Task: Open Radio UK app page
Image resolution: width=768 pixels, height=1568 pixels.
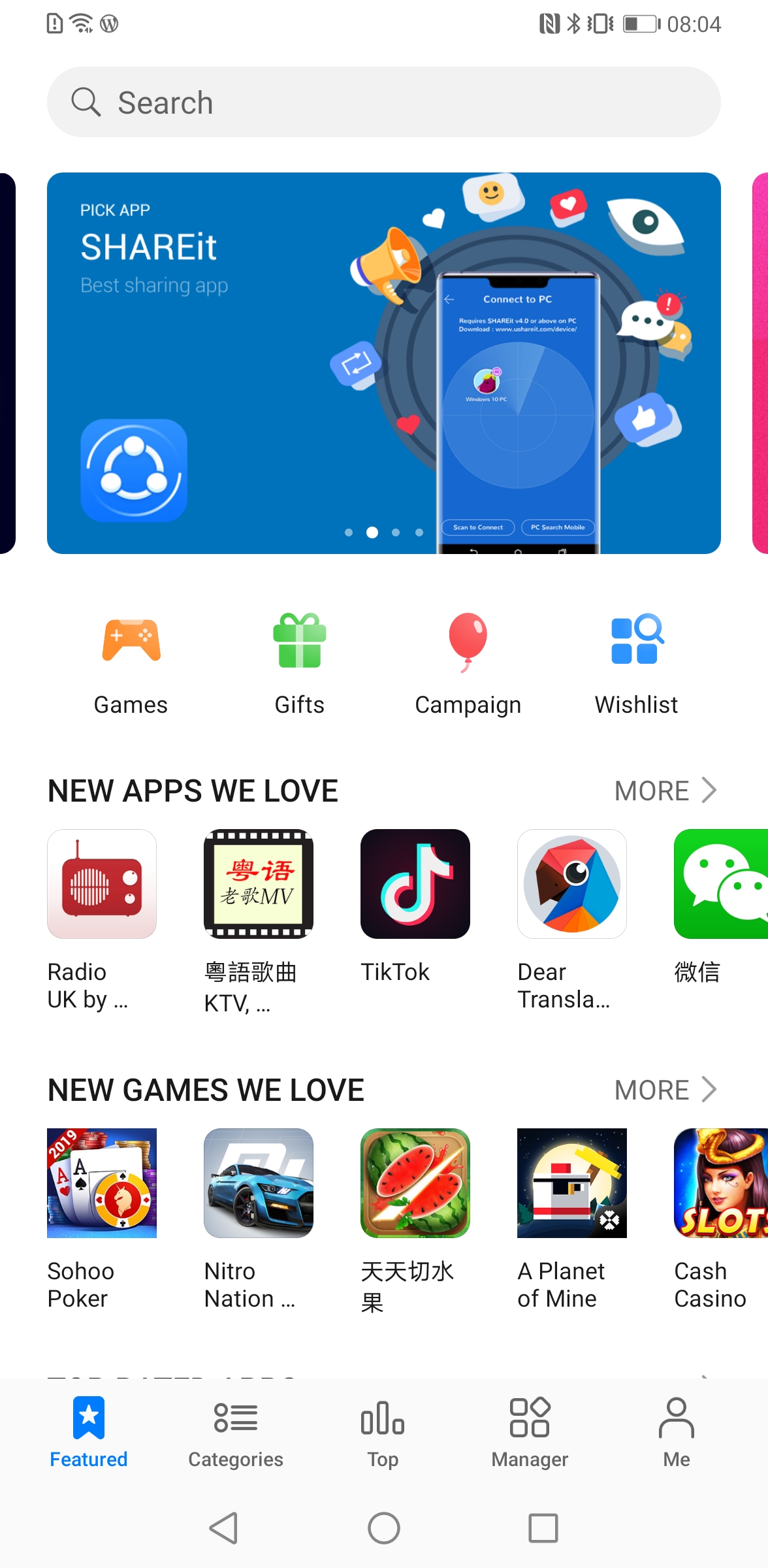Action: (102, 921)
